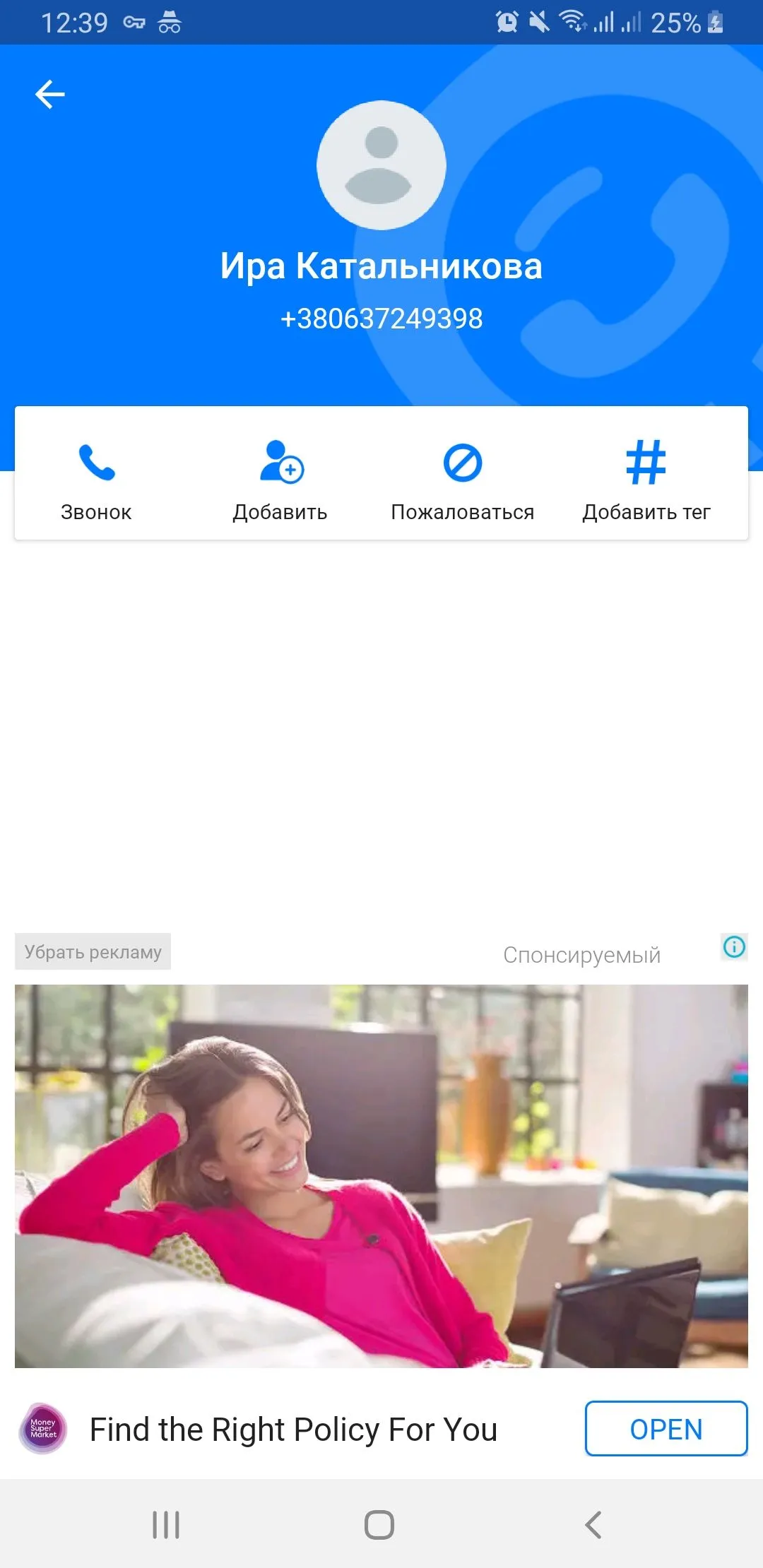763x1568 pixels.
Task: Open recent apps from navigation bar
Action: 166,1524
